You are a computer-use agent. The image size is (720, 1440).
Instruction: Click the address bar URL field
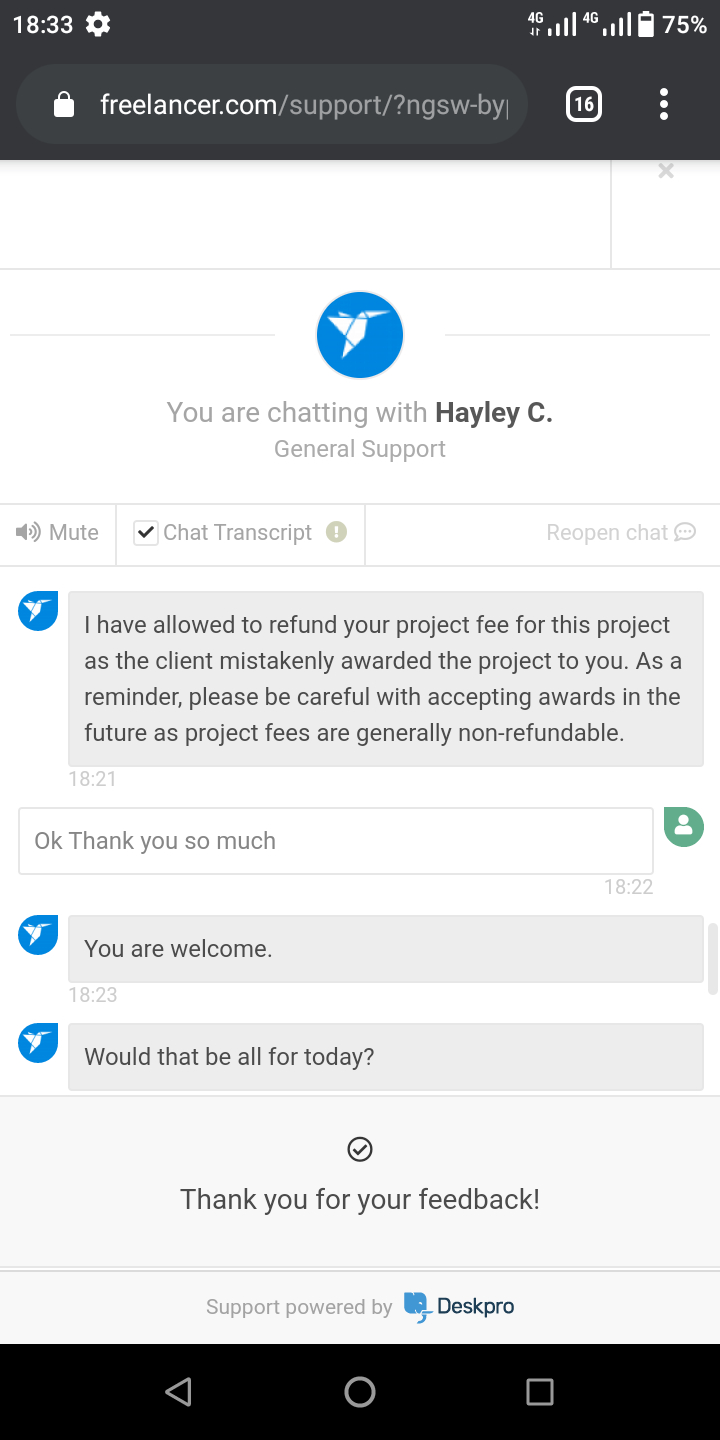click(x=300, y=104)
